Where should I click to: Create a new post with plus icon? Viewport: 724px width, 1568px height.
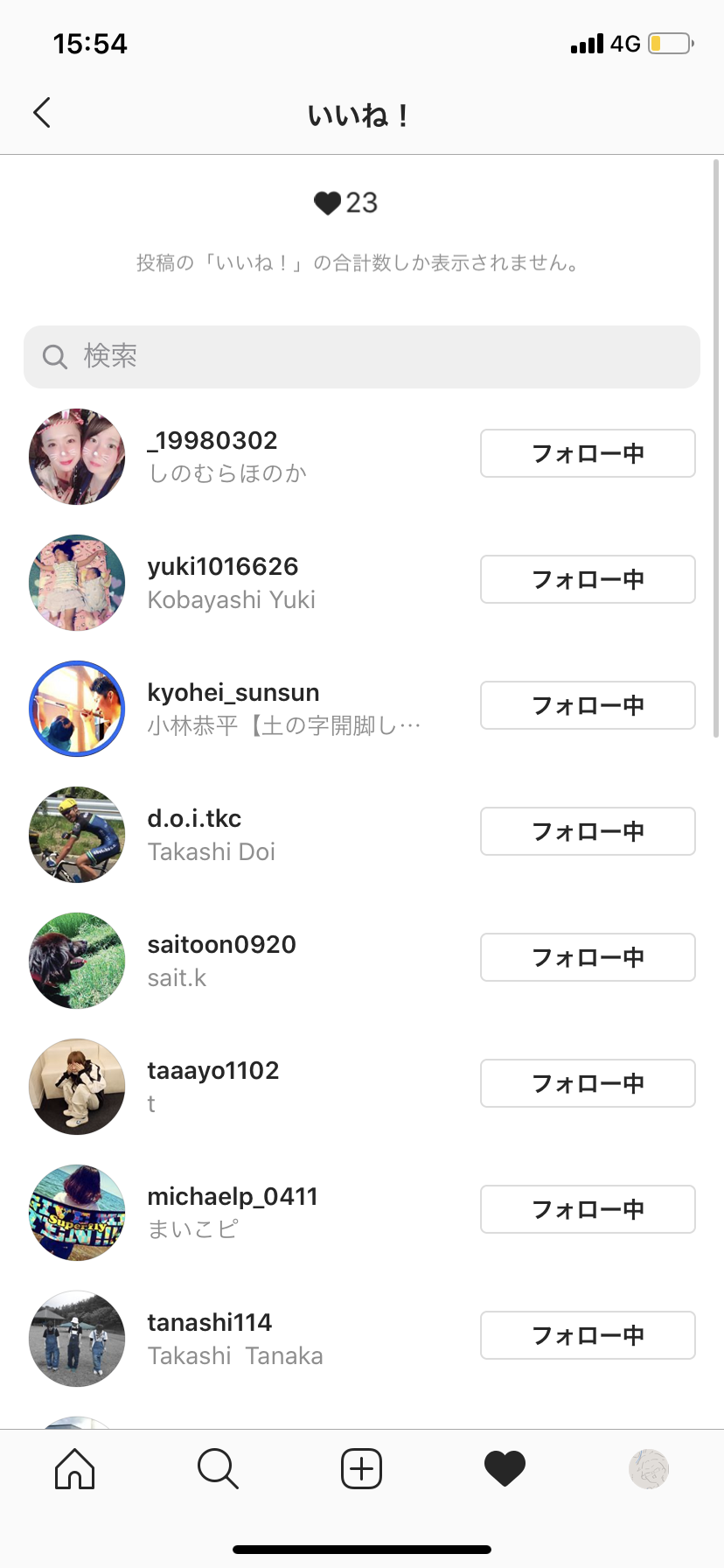pos(361,1468)
